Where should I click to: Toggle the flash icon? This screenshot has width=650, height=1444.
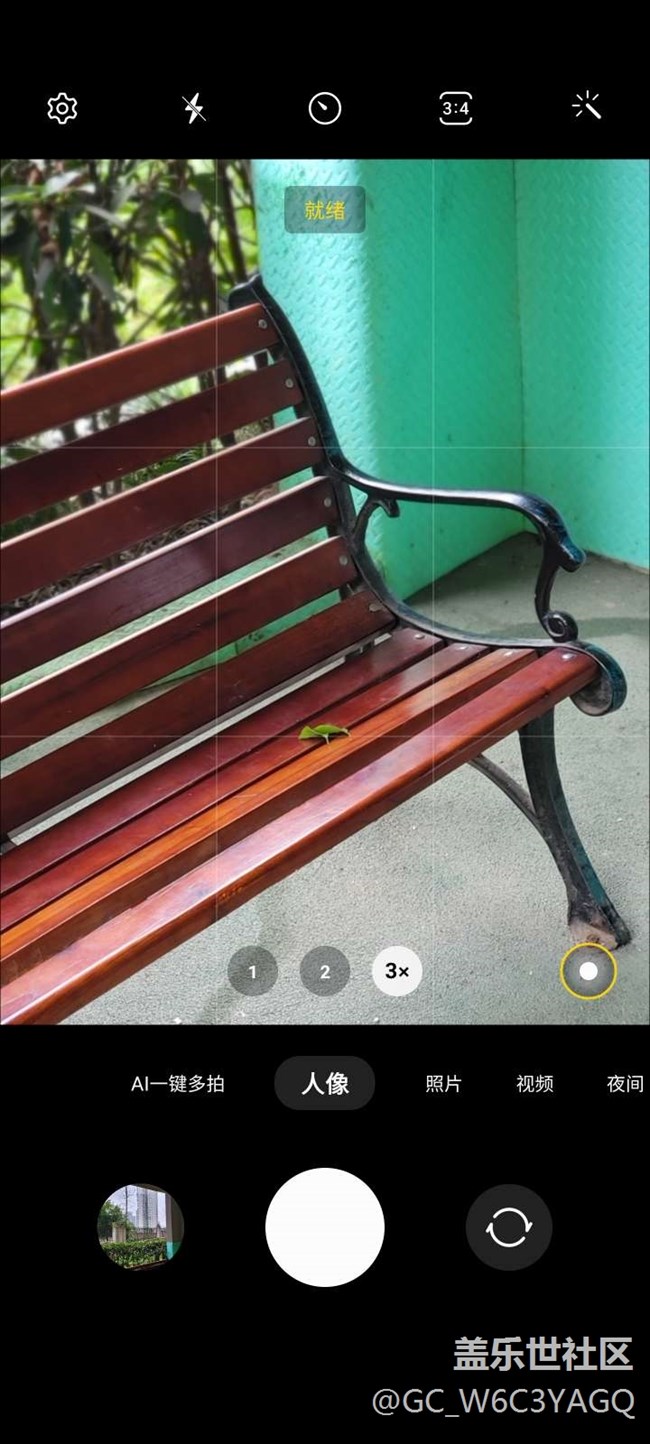click(x=194, y=108)
